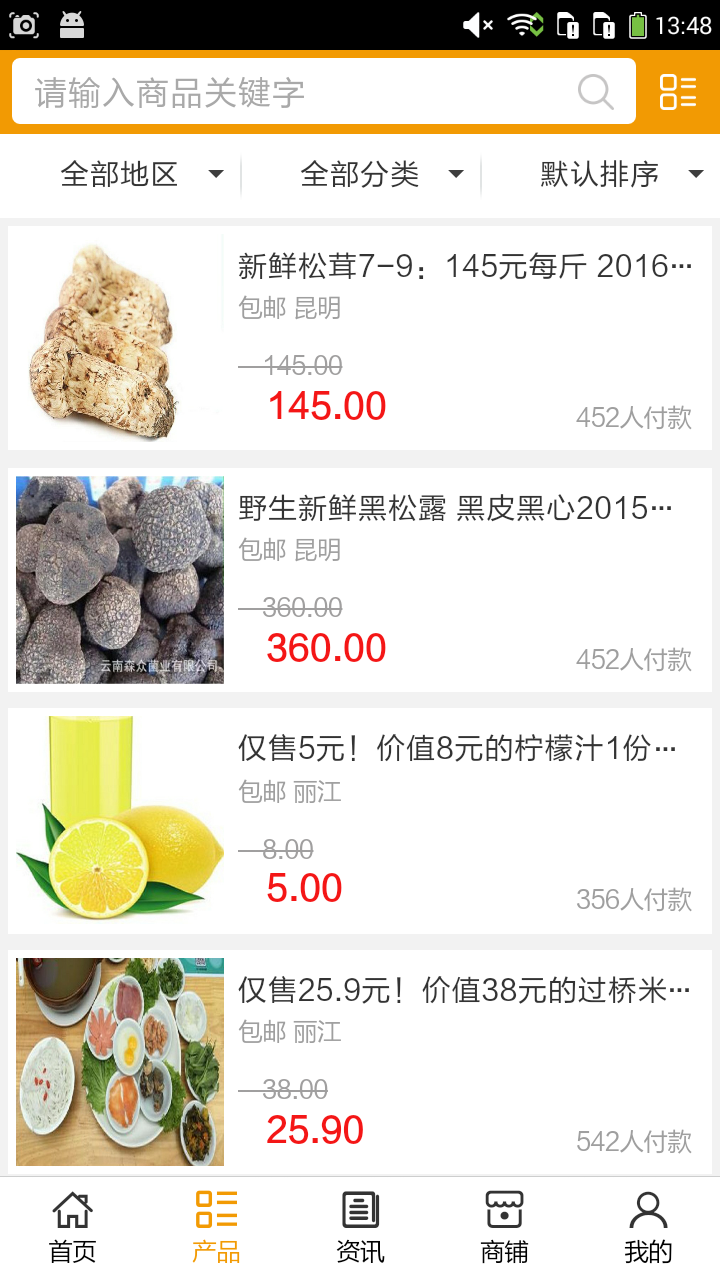Open the 柠檬汁 5元 deal
The width and height of the screenshot is (720, 1280).
click(x=360, y=822)
